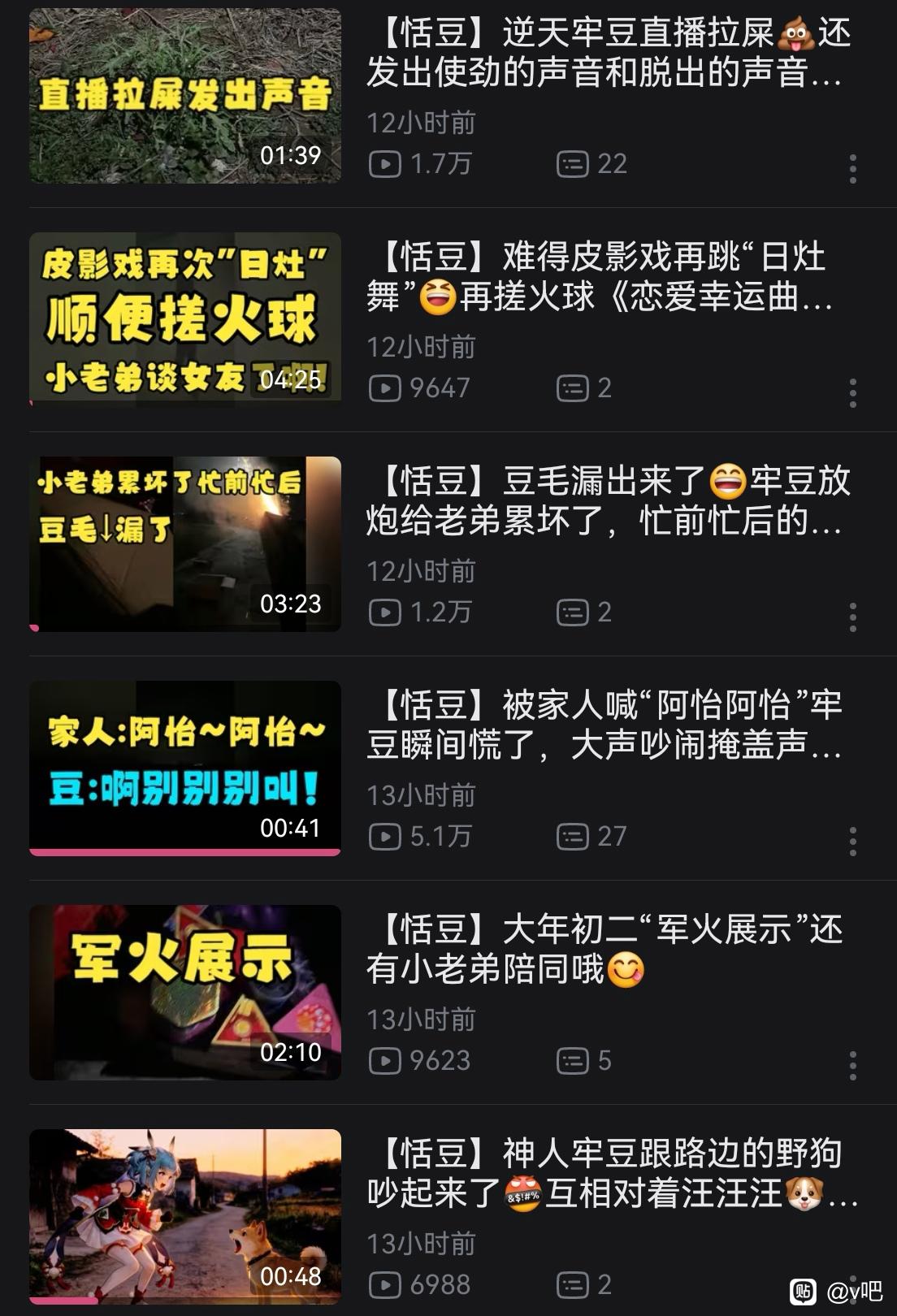
Task: Open the title 豆毛漏出来了牢豆放炮
Action: (x=605, y=500)
